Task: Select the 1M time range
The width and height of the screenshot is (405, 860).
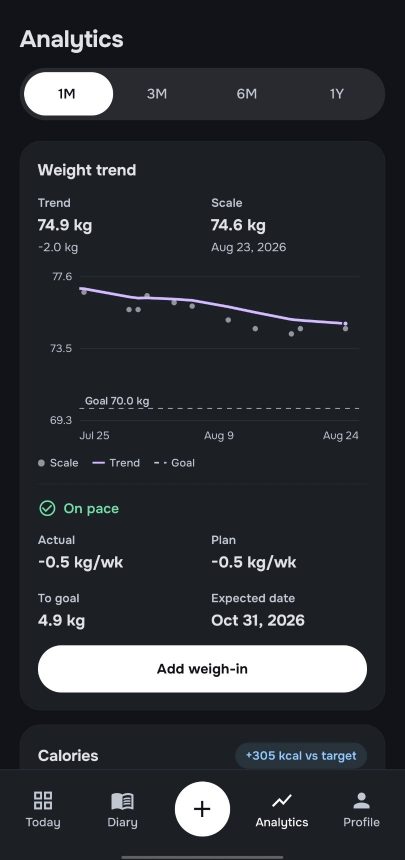Action: pyautogui.click(x=69, y=94)
